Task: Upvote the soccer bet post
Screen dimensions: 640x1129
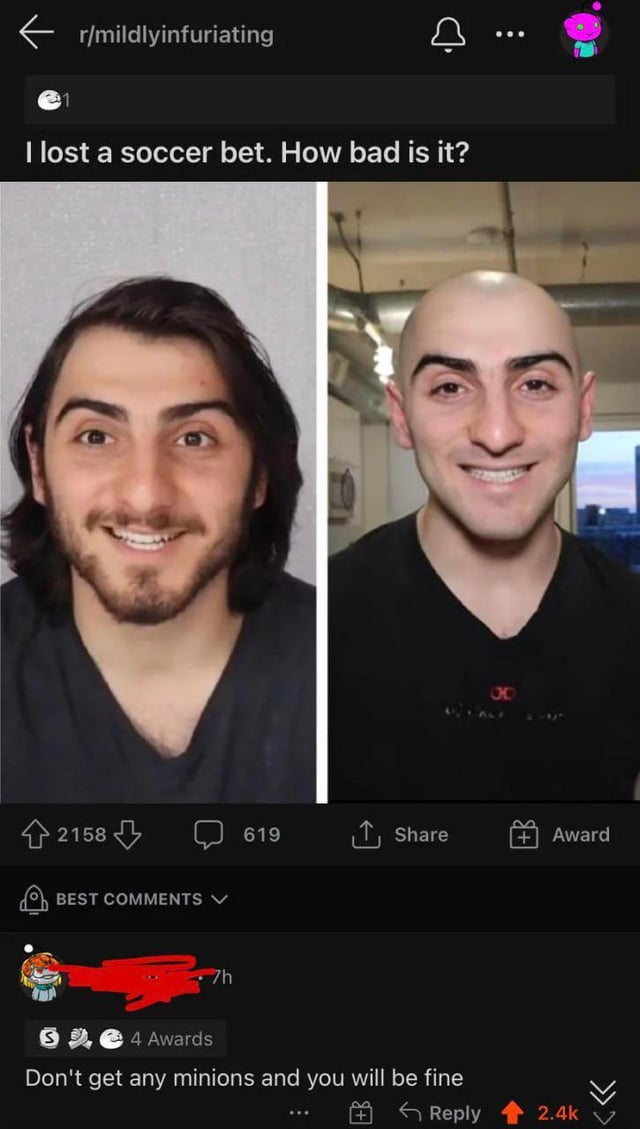Action: tap(36, 834)
